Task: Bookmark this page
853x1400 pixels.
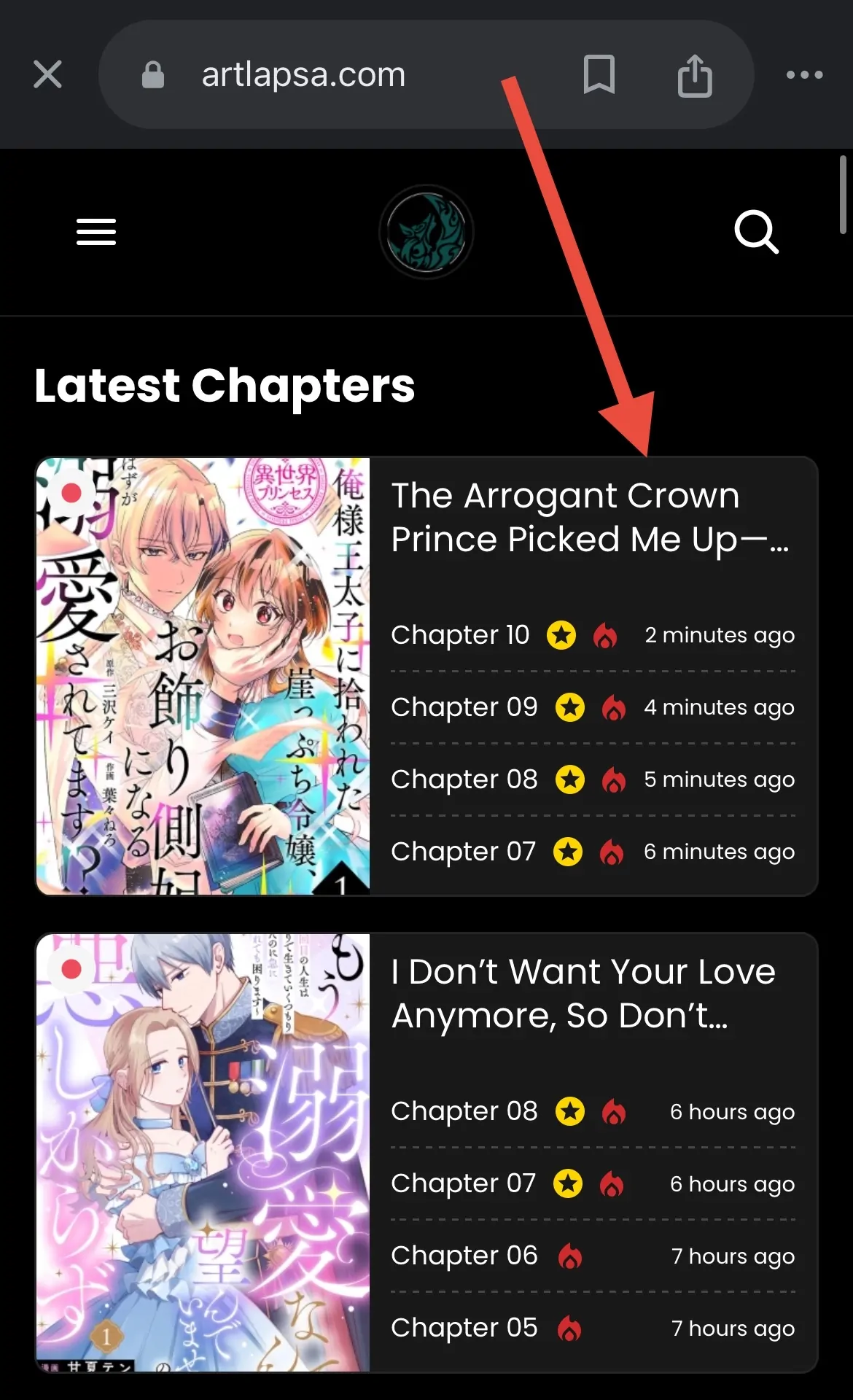Action: pos(599,74)
